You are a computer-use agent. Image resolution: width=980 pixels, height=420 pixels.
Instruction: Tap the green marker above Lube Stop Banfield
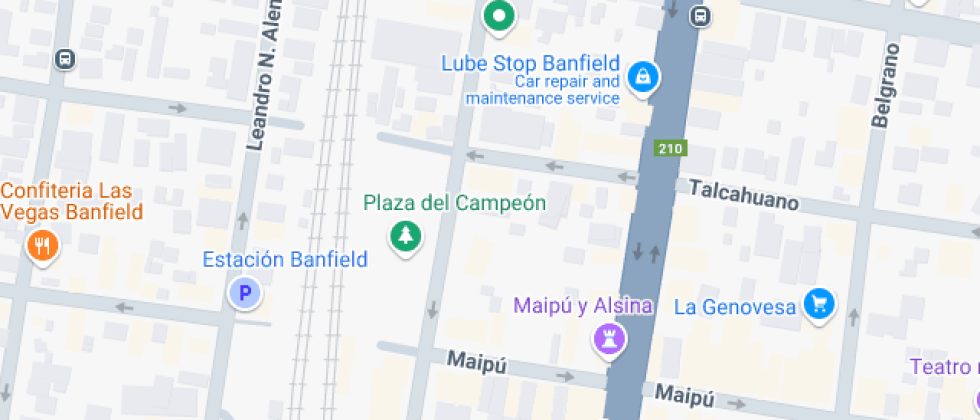tap(498, 16)
